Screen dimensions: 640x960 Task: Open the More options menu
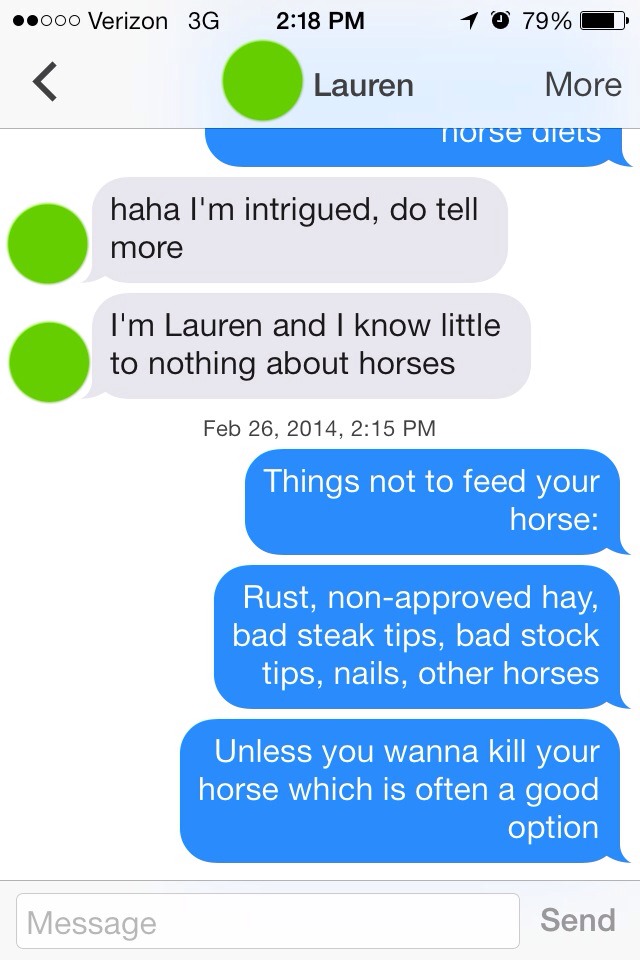click(582, 84)
